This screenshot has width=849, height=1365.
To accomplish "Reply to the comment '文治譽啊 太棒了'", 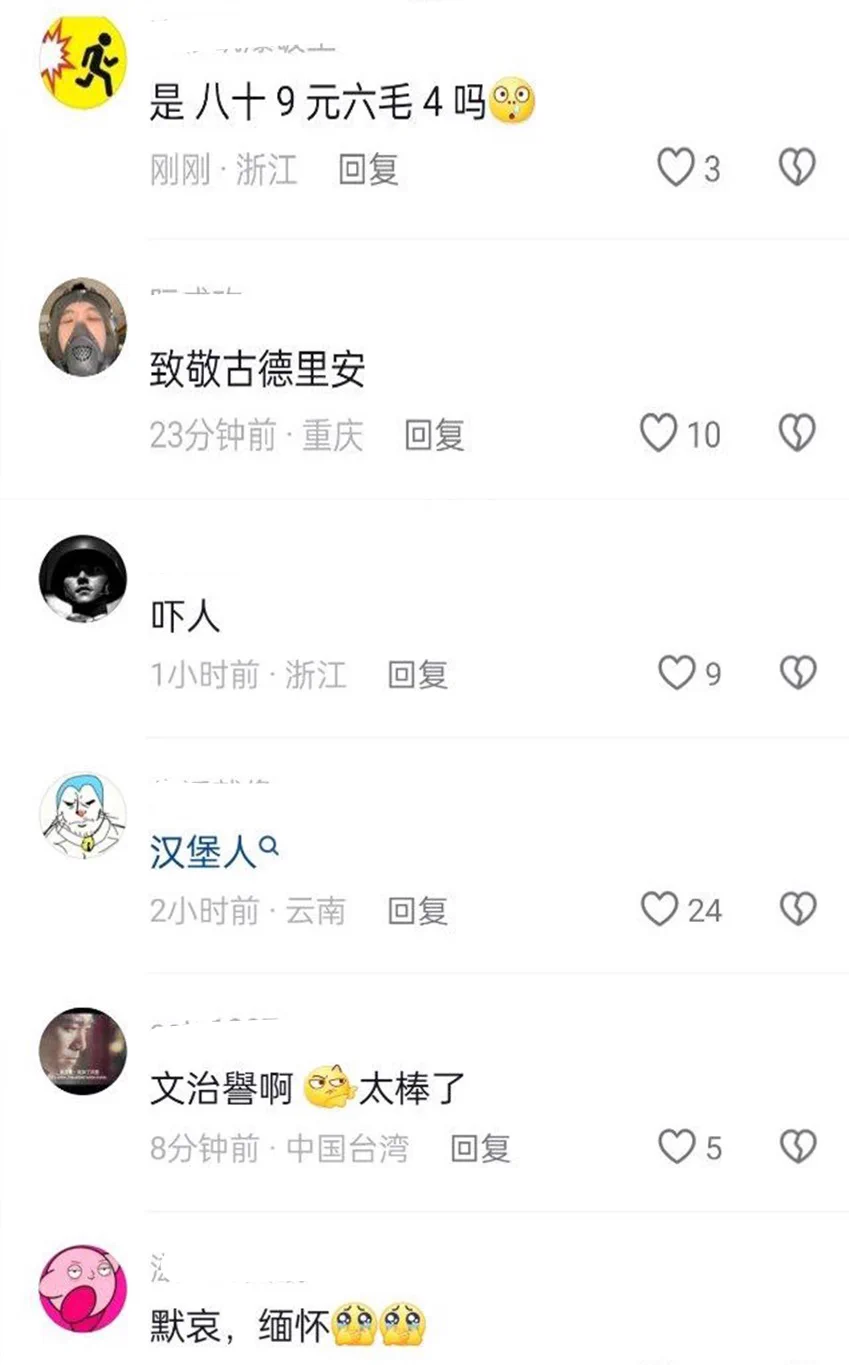I will point(480,1148).
